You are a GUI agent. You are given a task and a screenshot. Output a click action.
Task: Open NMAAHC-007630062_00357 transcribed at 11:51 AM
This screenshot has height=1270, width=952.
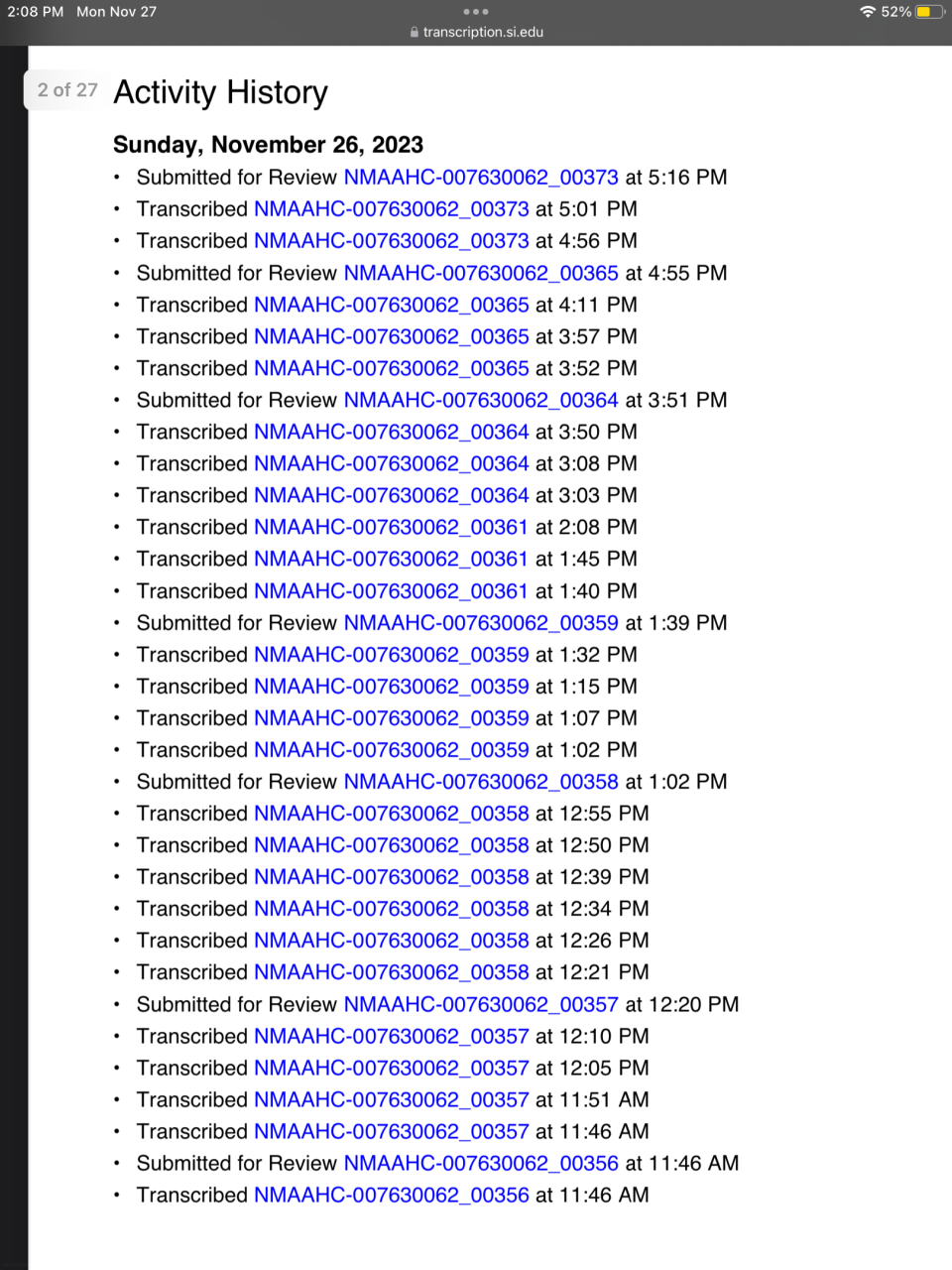click(x=391, y=1099)
